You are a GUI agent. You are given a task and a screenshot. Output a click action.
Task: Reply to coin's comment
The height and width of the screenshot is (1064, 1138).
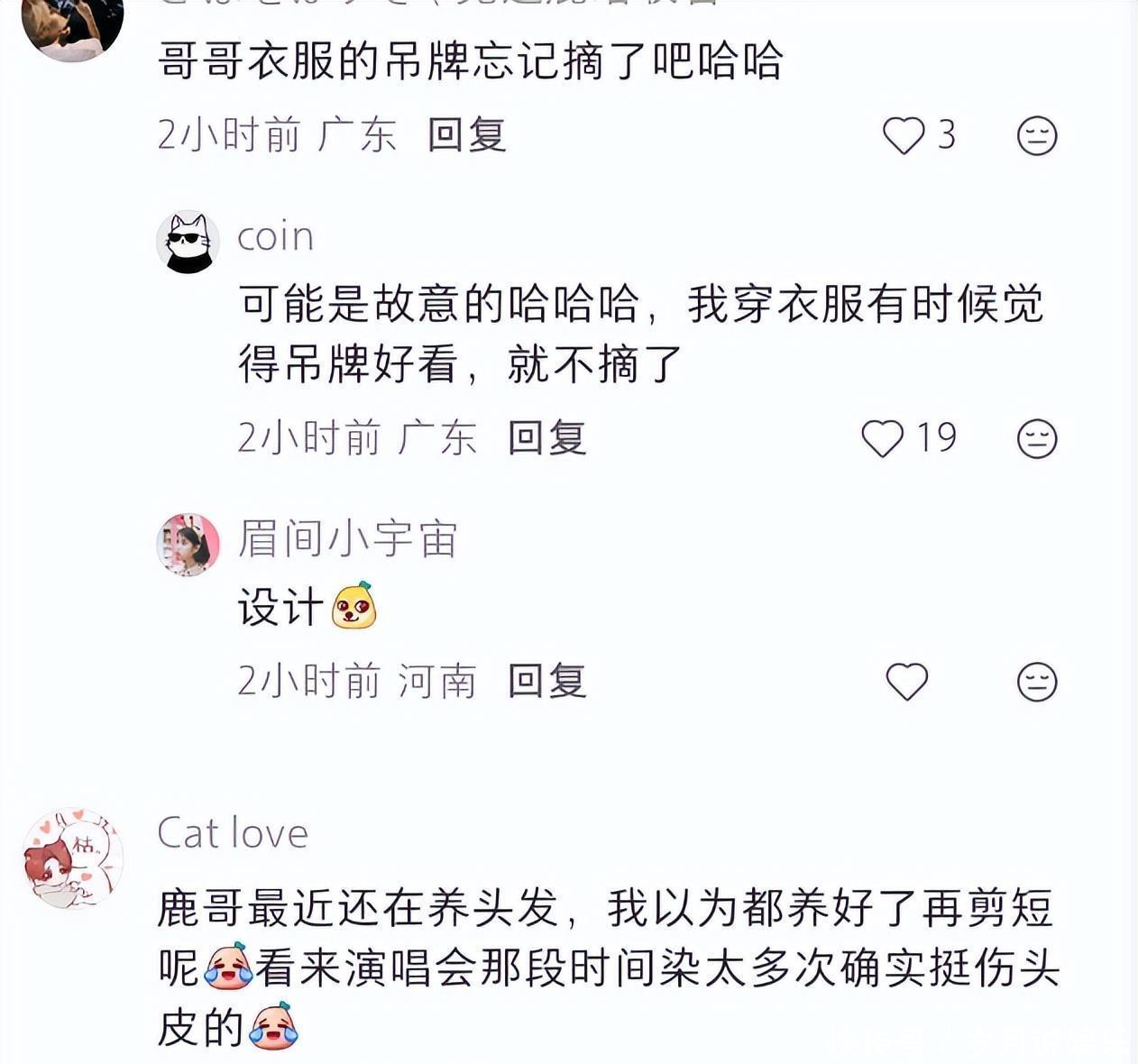(x=546, y=438)
